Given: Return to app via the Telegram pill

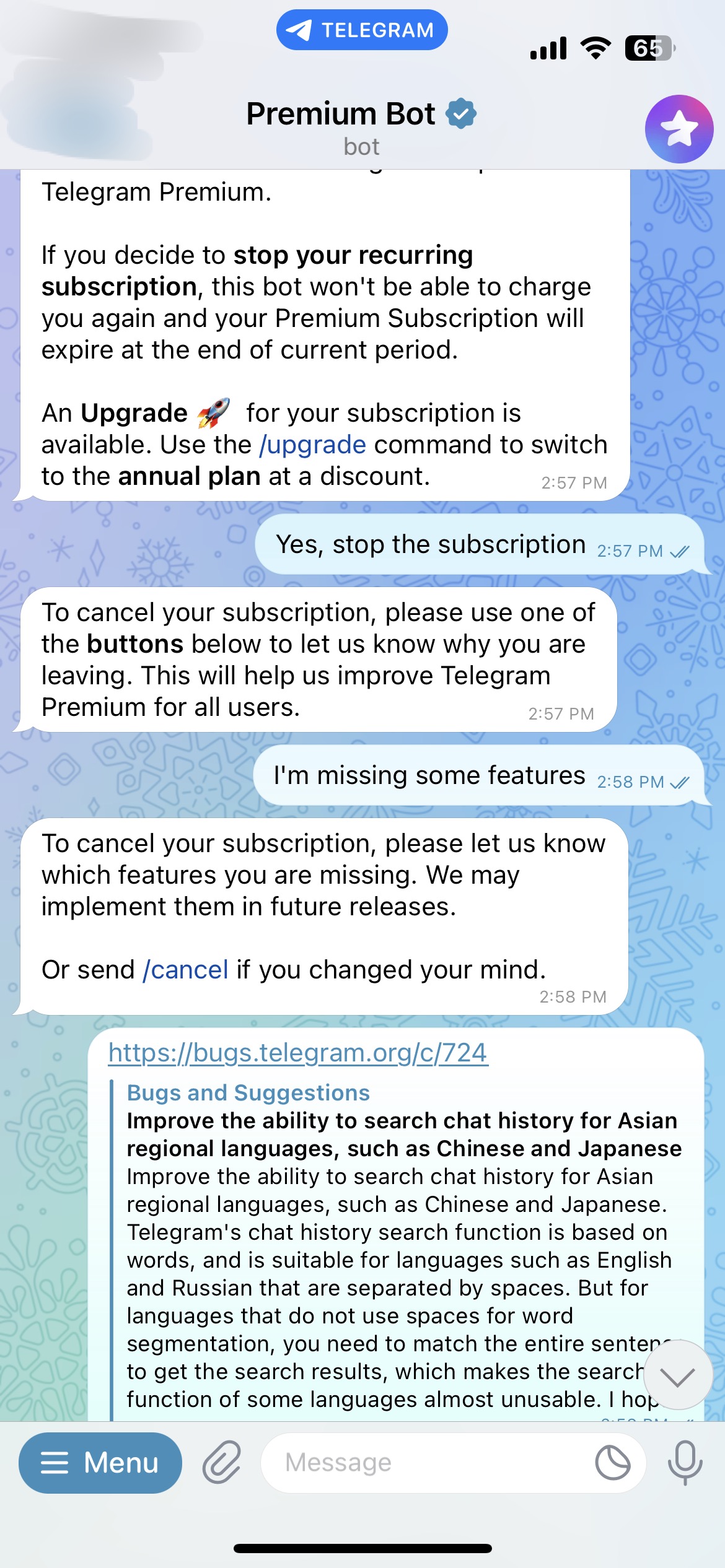Looking at the screenshot, I should pos(362,30).
